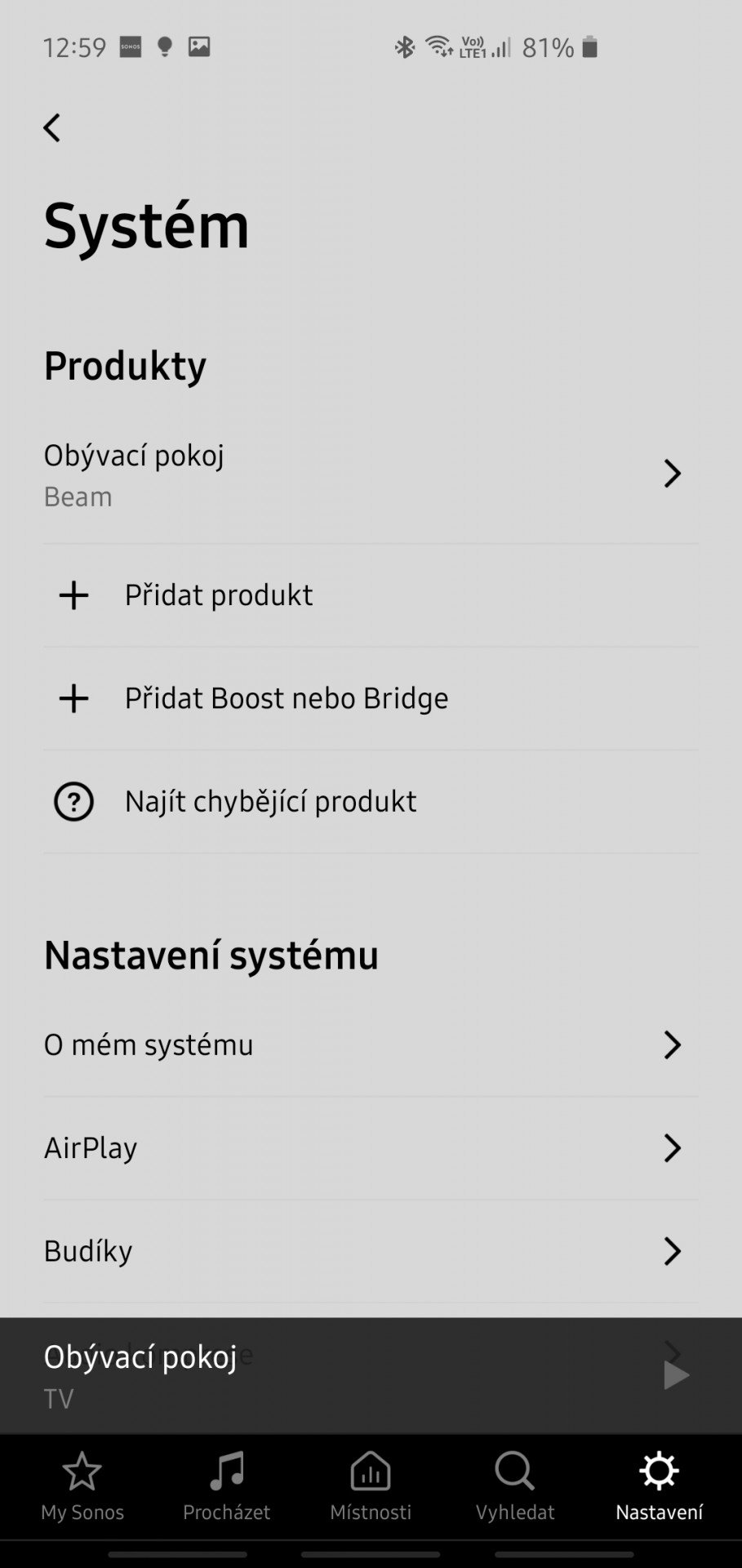Play audio in Obývací pokoj
Viewport: 742px width, 1568px height.
(676, 1375)
